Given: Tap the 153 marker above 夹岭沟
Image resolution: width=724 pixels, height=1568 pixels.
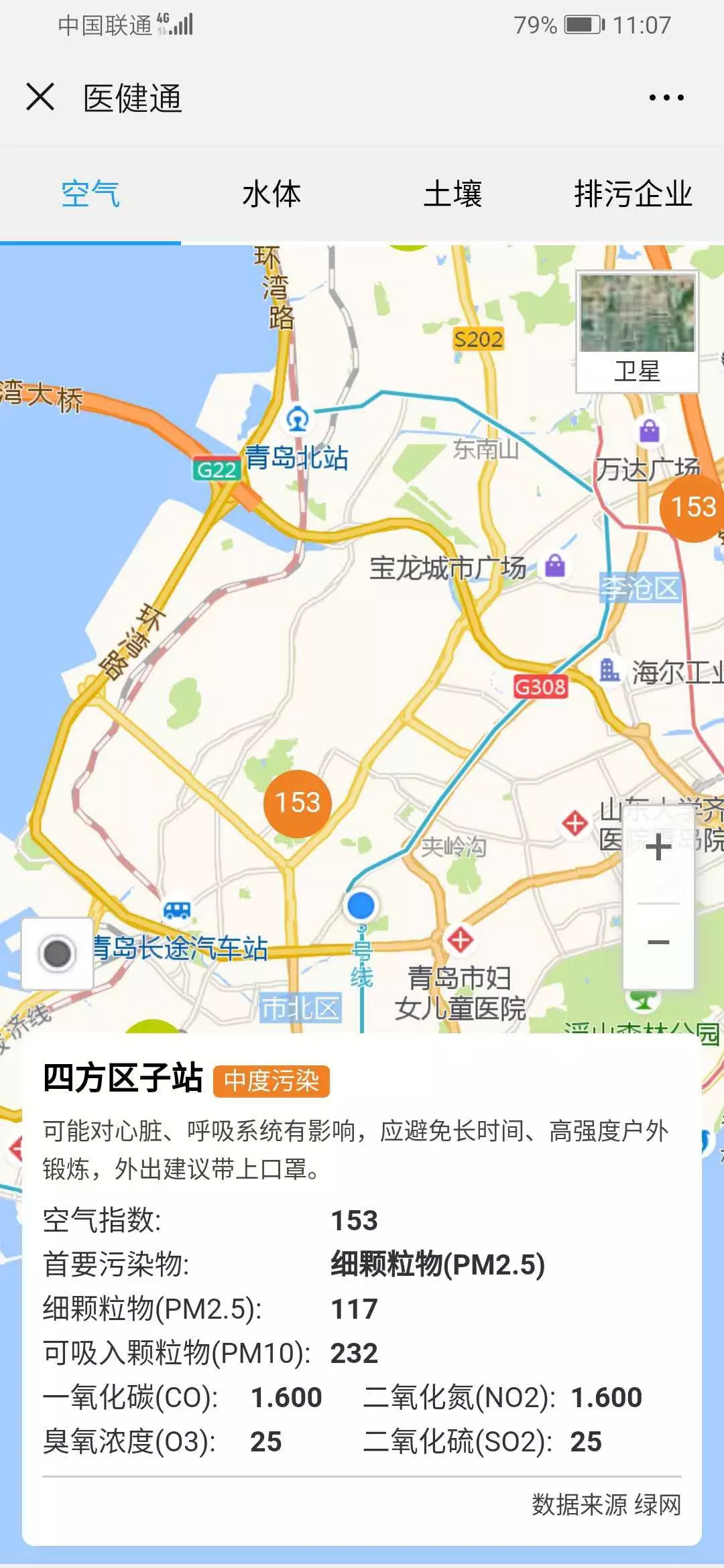Looking at the screenshot, I should click(298, 803).
